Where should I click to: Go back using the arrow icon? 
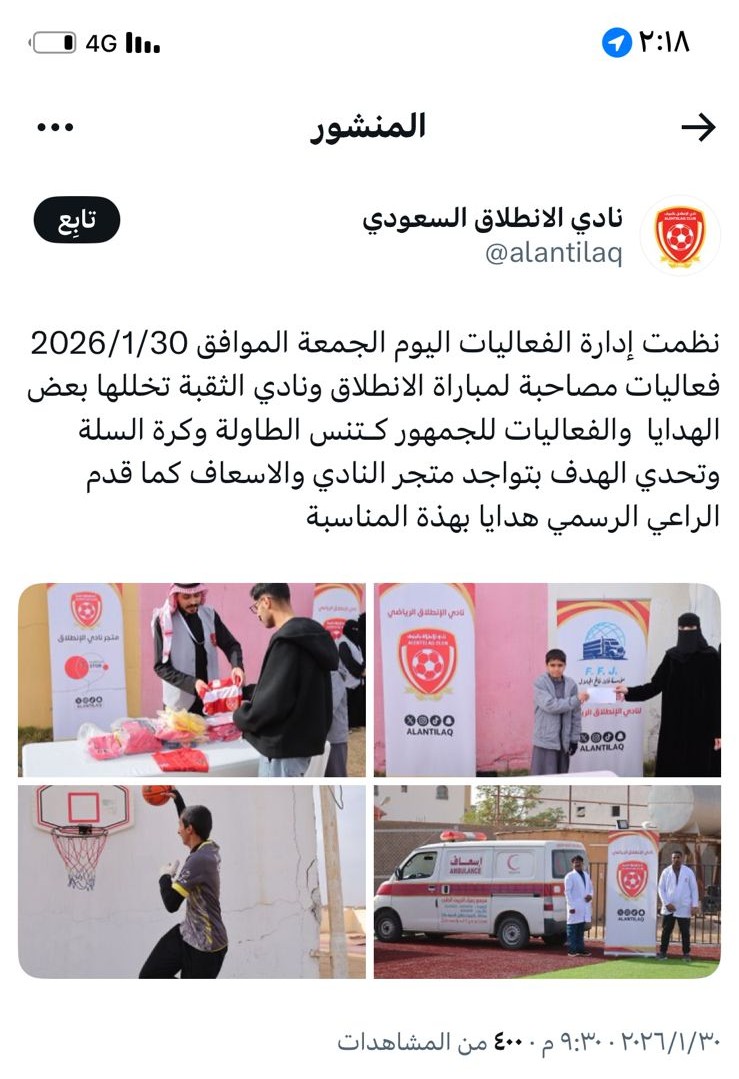697,127
